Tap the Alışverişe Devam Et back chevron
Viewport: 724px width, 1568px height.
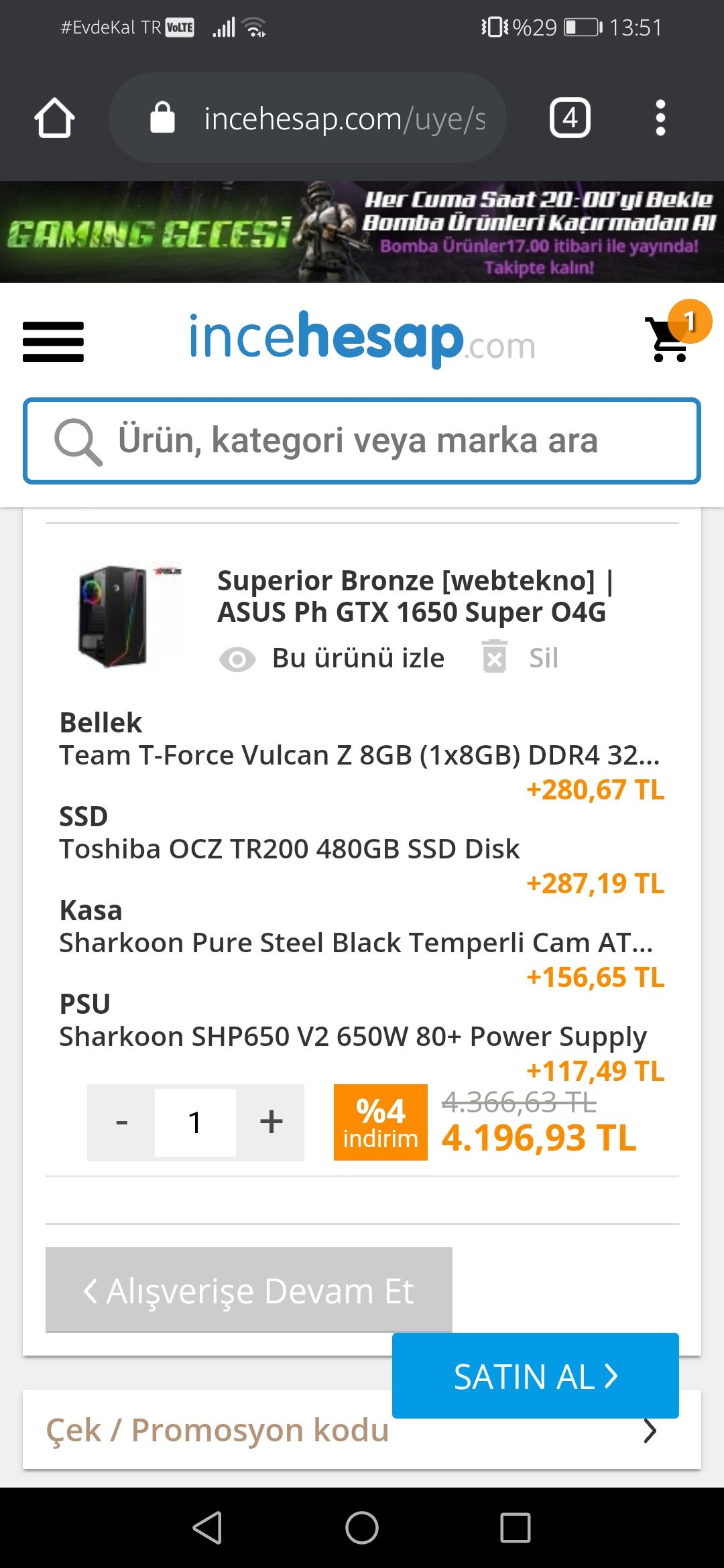point(92,1290)
